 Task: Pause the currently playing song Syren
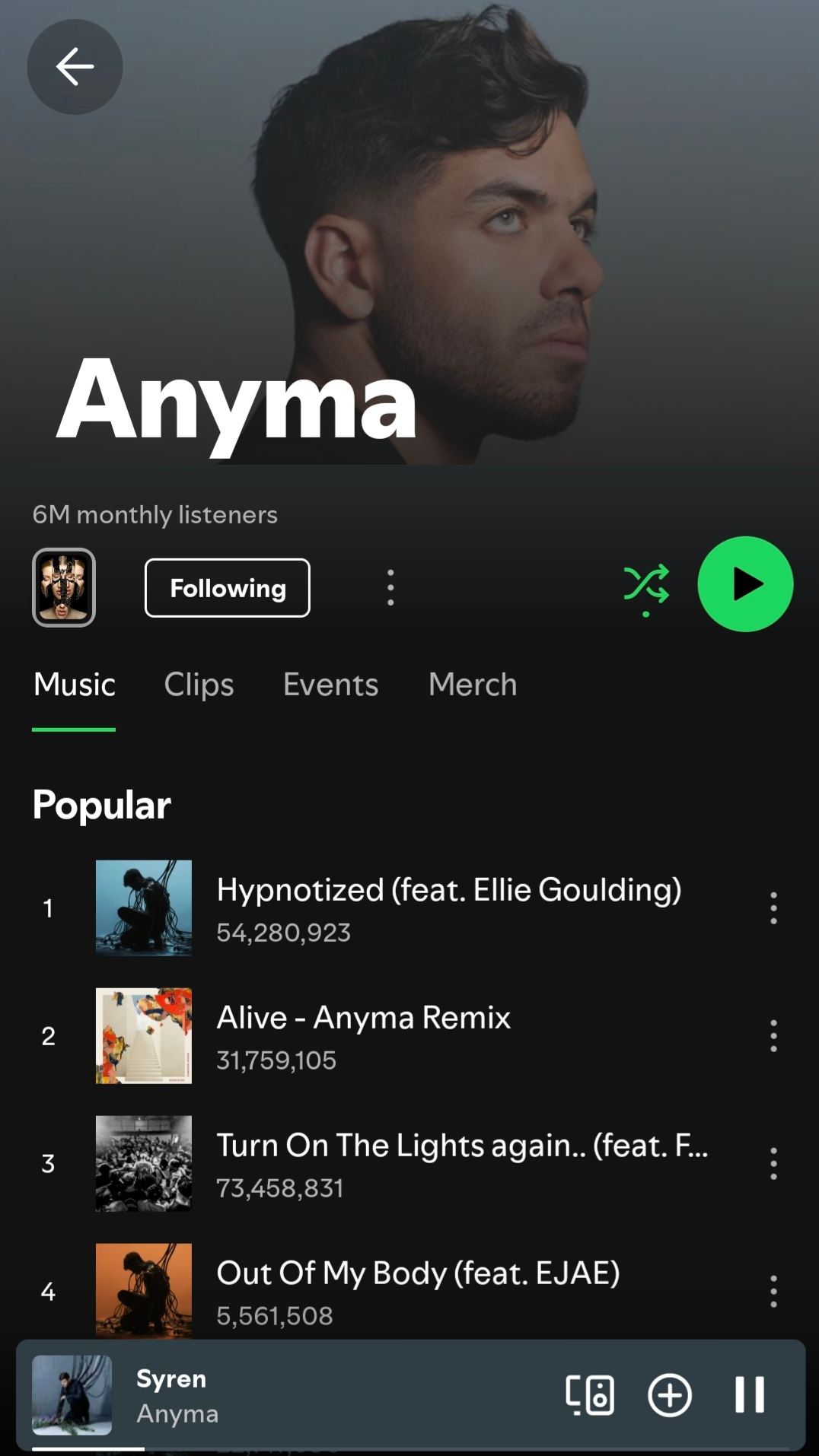[750, 1395]
